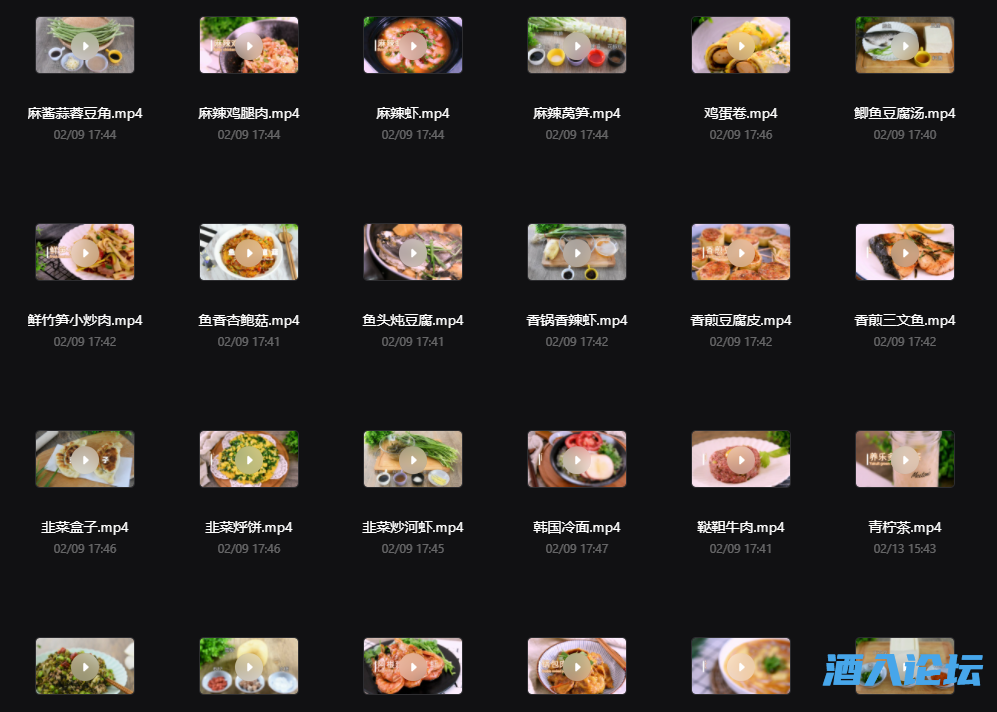
Task: Select the 香锅香辣虾.mp4 video
Action: click(x=577, y=252)
